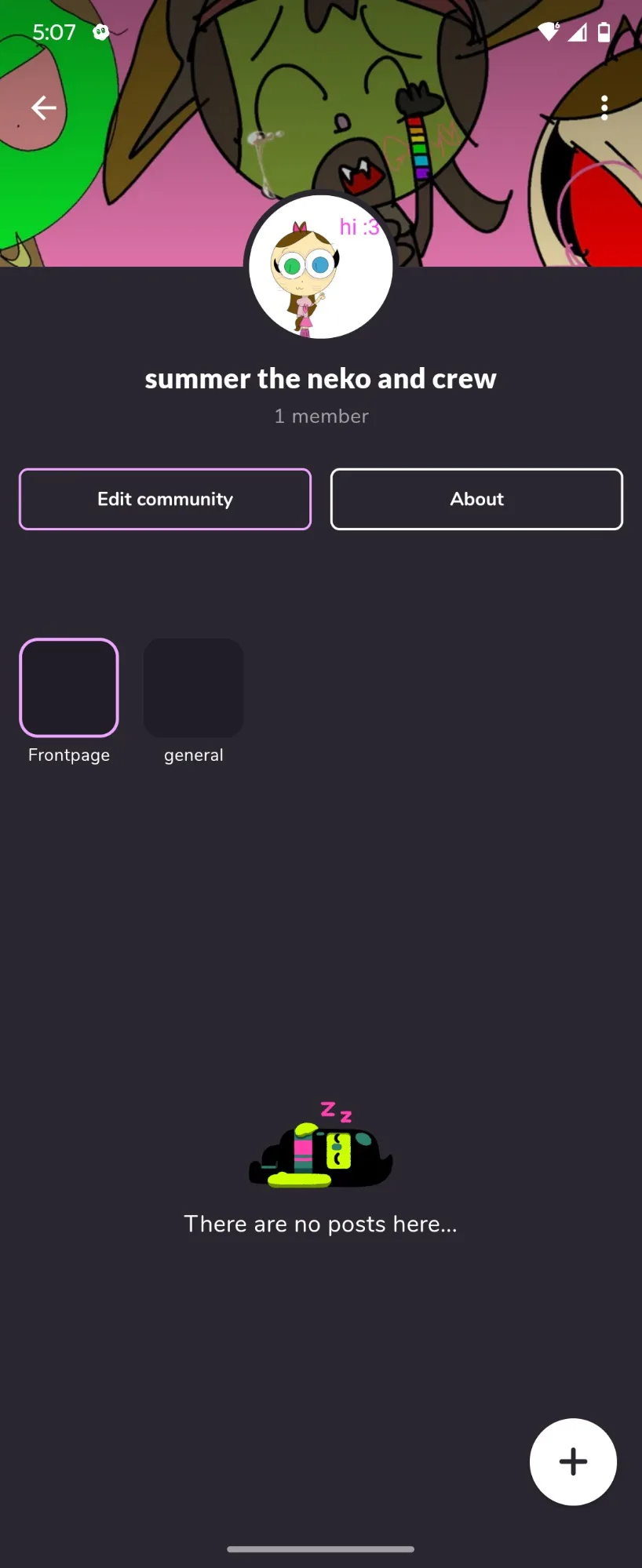The image size is (642, 1568).
Task: Open the three-dot overflow menu
Action: click(x=604, y=107)
